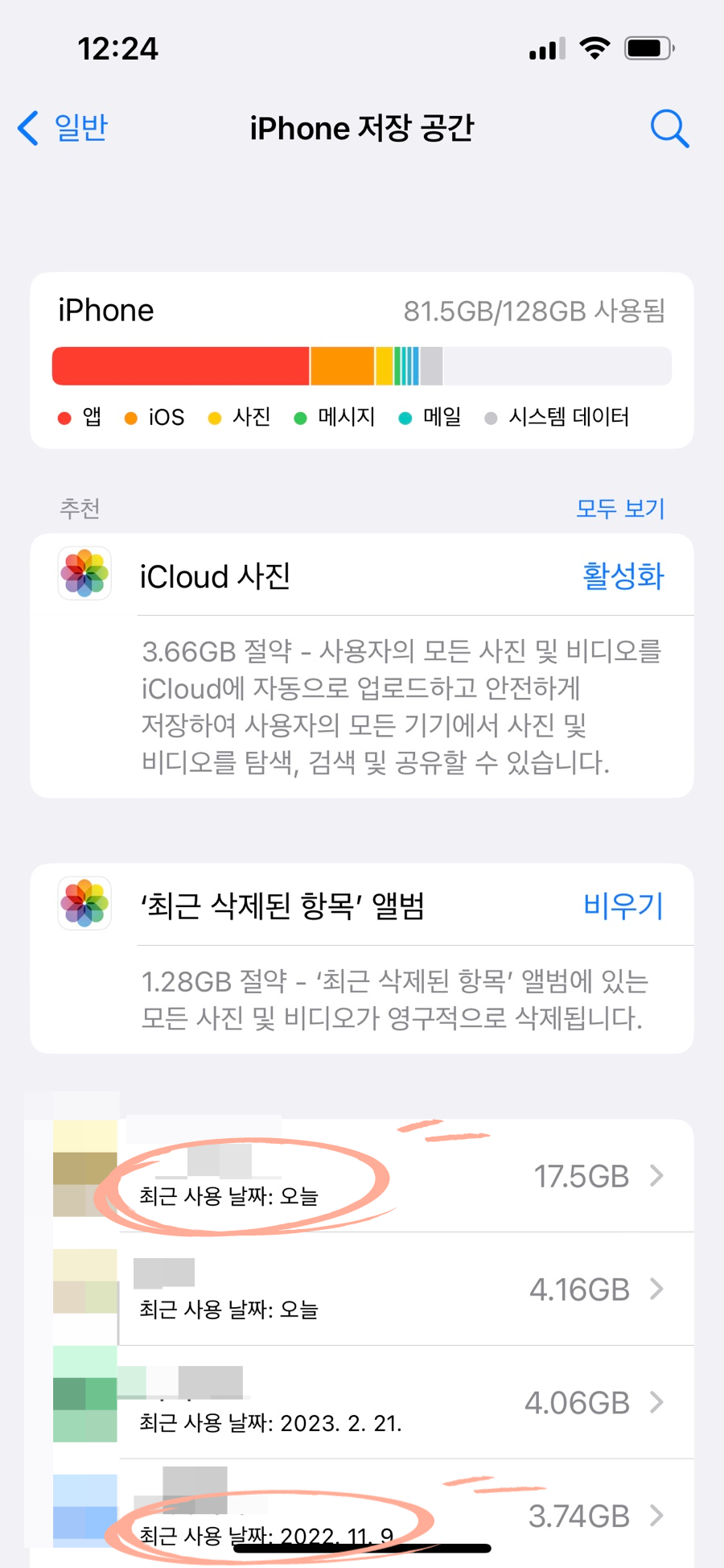Open the storage search magnifier
Screen dimensions: 724x1568
669,129
